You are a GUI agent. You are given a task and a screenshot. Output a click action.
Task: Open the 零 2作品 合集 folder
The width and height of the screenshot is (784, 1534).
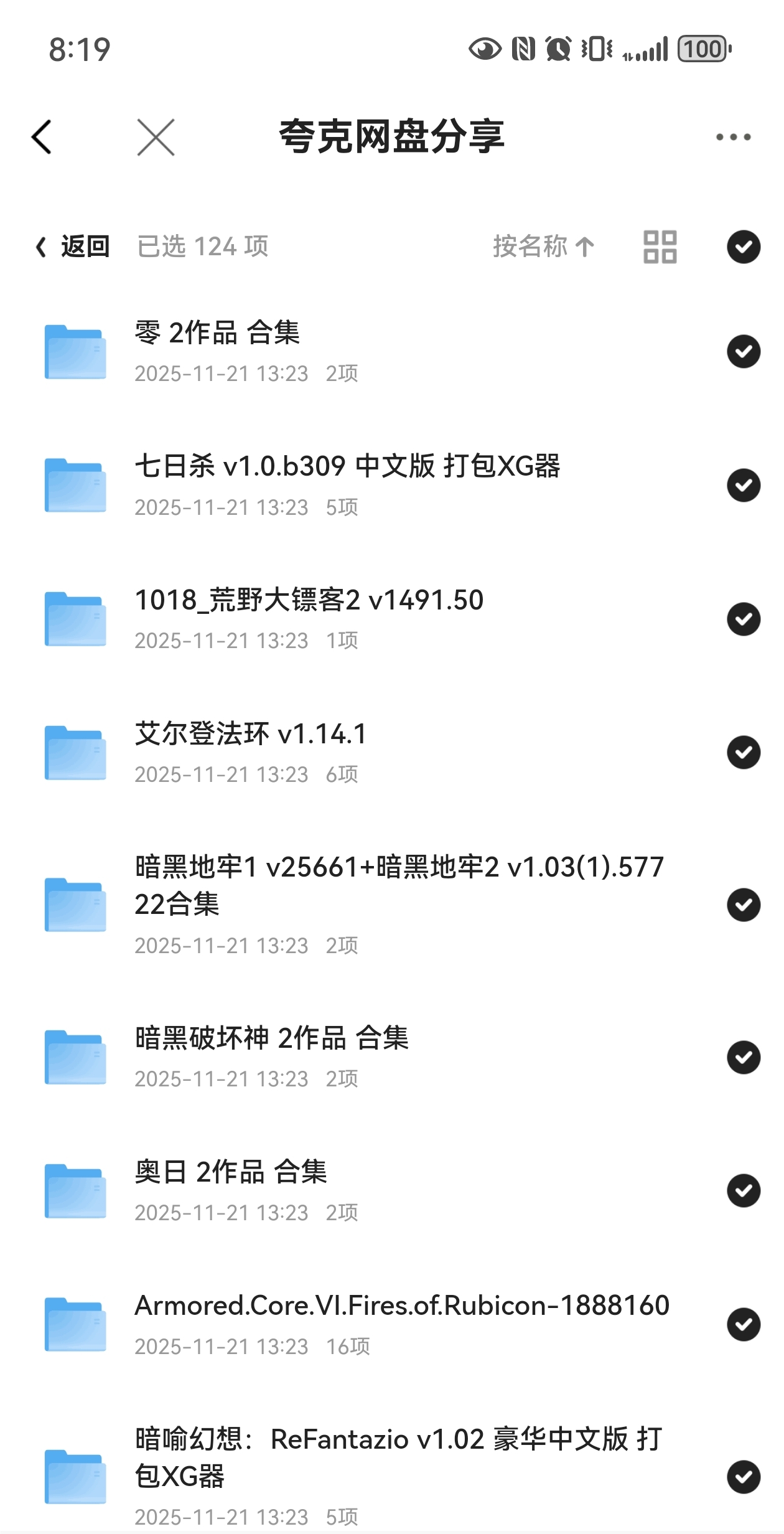click(218, 333)
